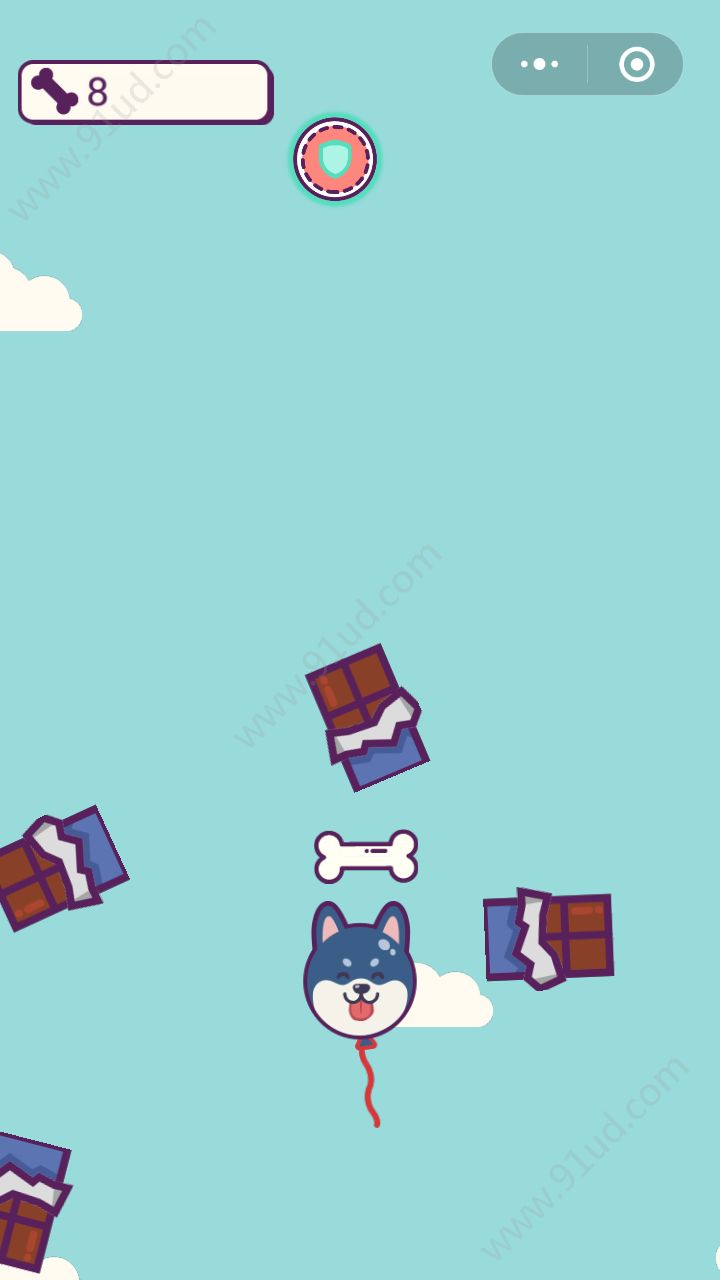Close the mini program via circle button
720x1280 pixels.
pyautogui.click(x=636, y=64)
